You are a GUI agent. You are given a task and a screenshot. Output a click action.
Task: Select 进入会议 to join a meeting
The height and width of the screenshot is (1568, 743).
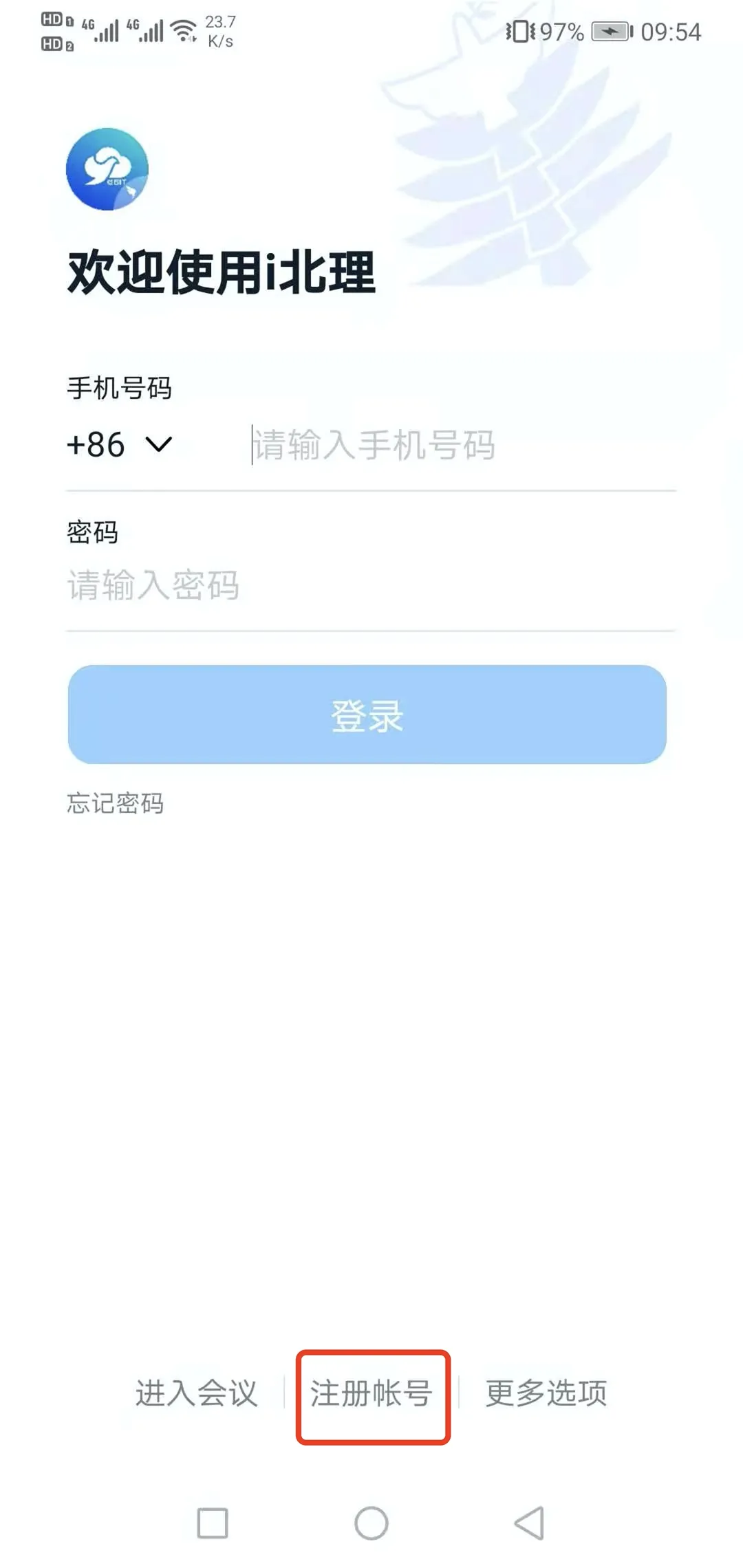point(196,1394)
